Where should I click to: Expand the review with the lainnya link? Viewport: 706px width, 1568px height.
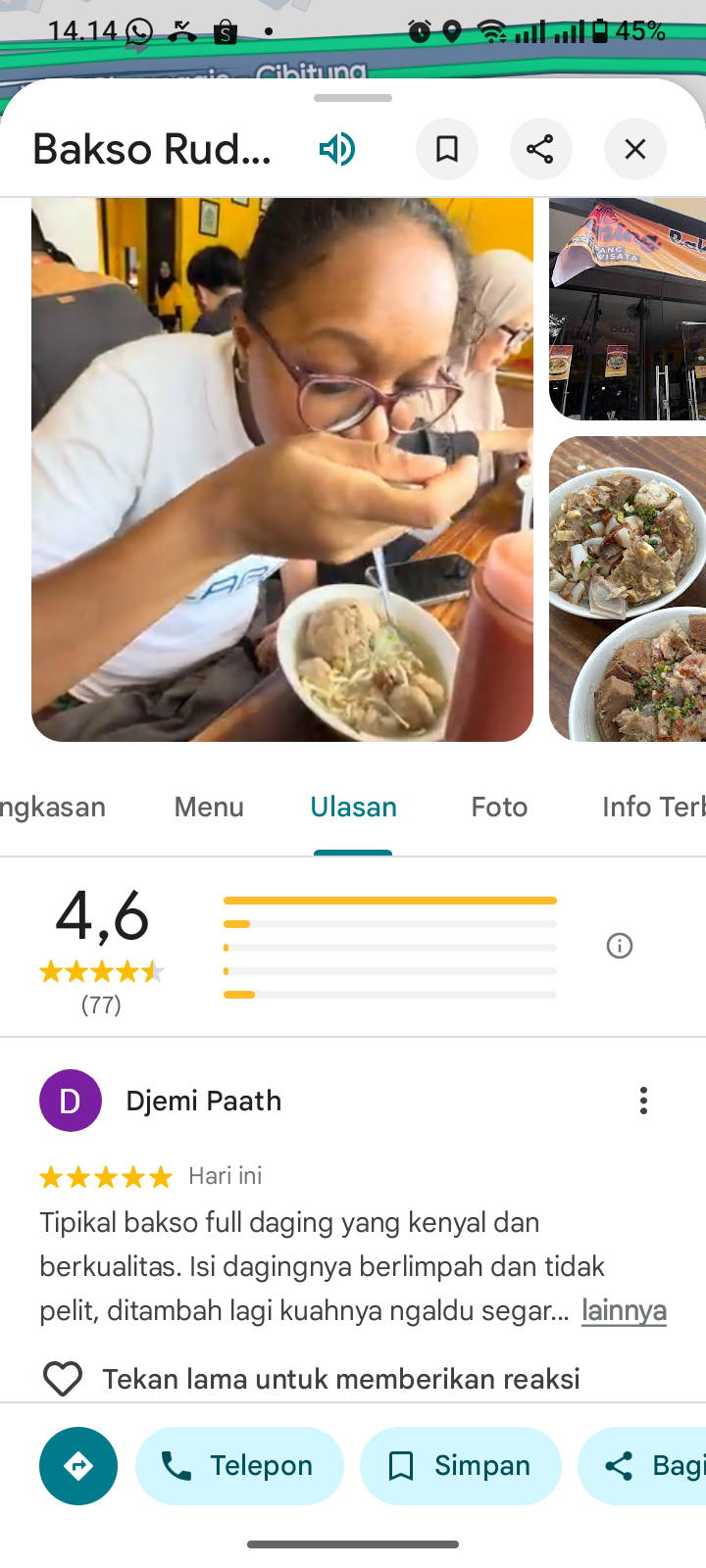(x=624, y=1310)
